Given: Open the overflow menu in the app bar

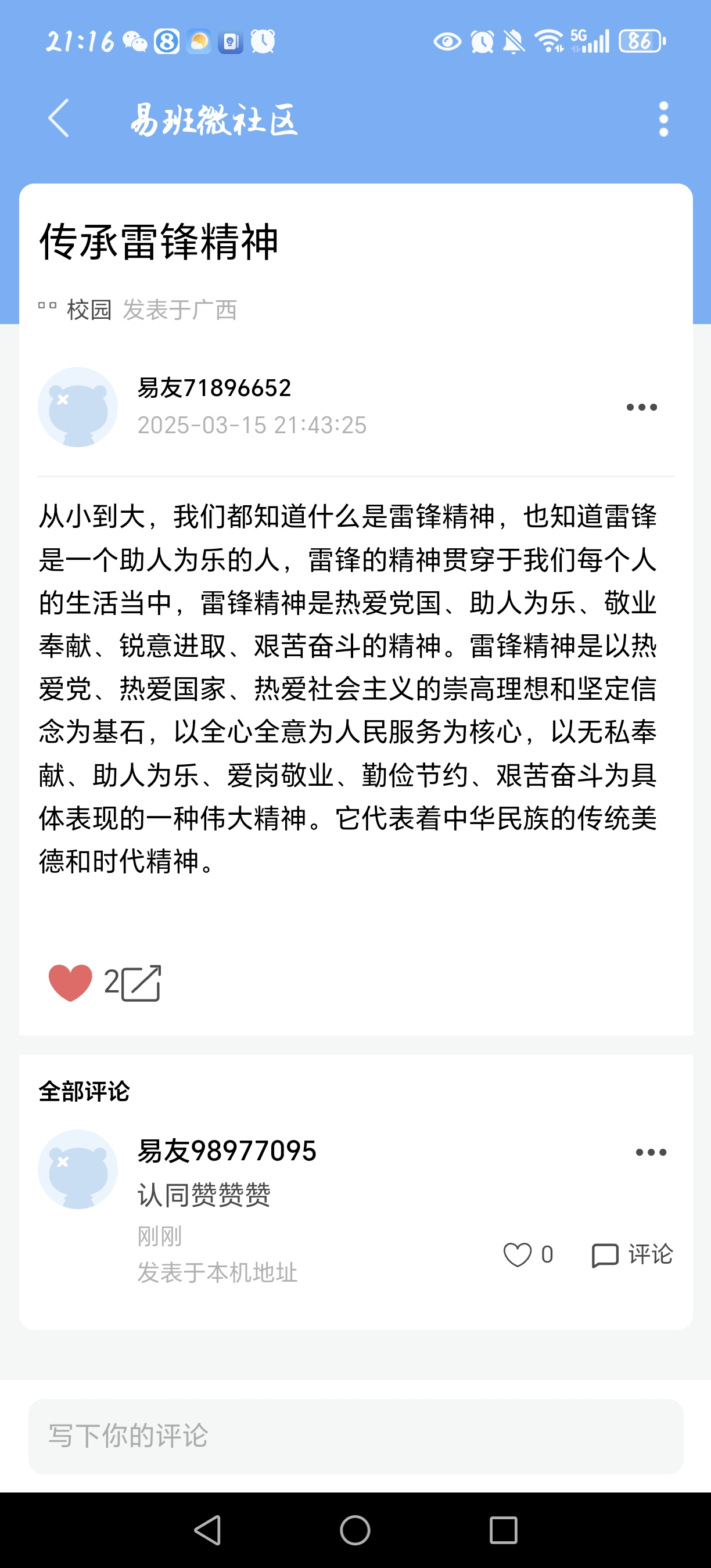Looking at the screenshot, I should point(663,119).
